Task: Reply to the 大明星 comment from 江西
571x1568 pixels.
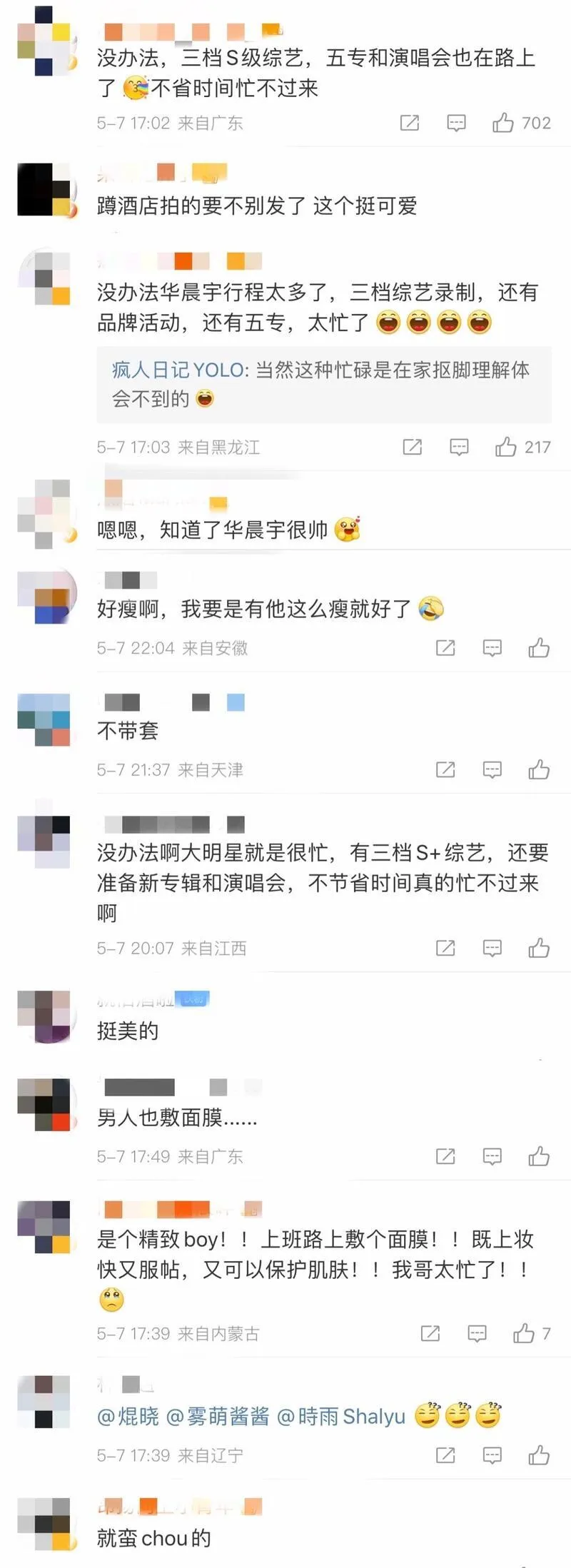Action: pos(492,948)
